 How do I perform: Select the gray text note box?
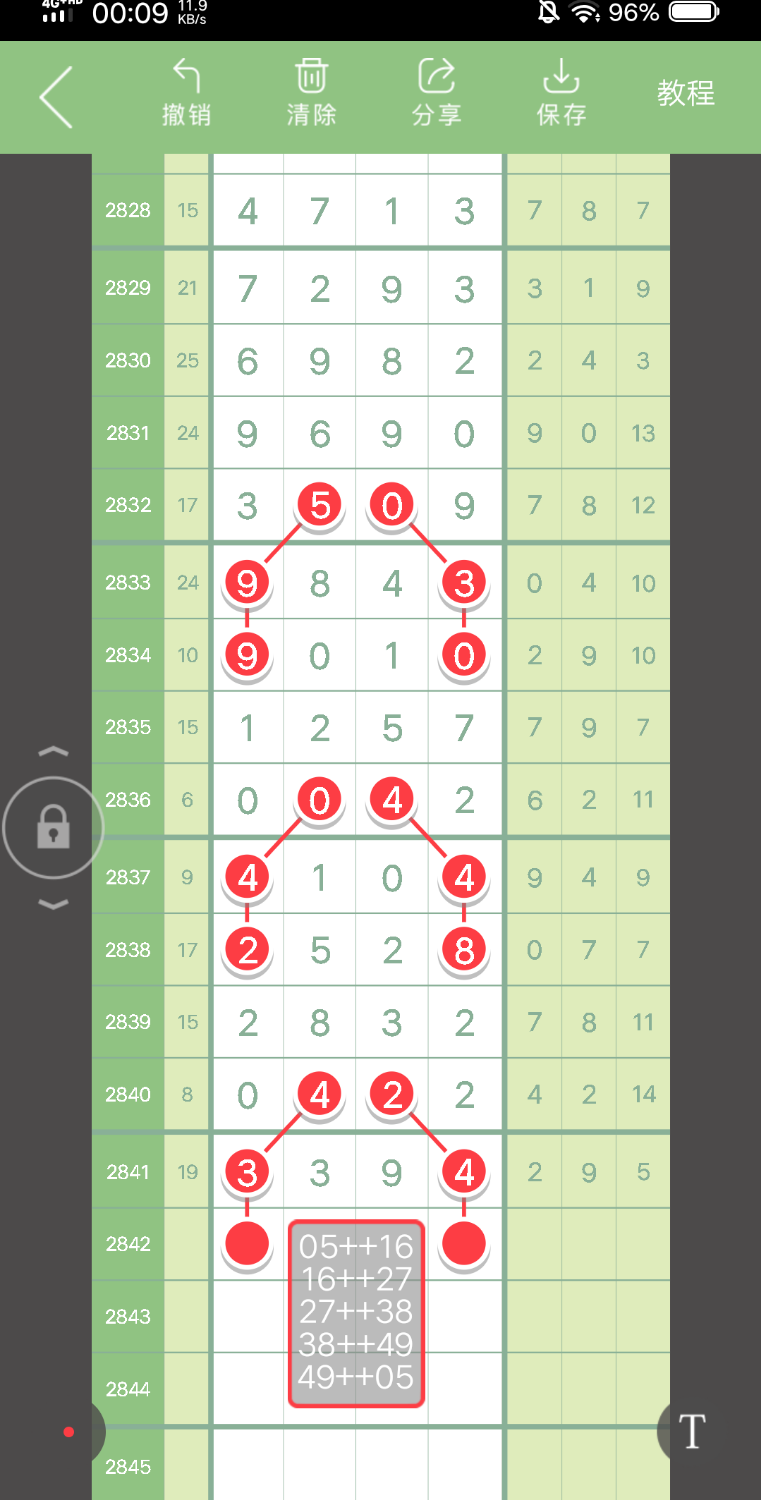356,1313
